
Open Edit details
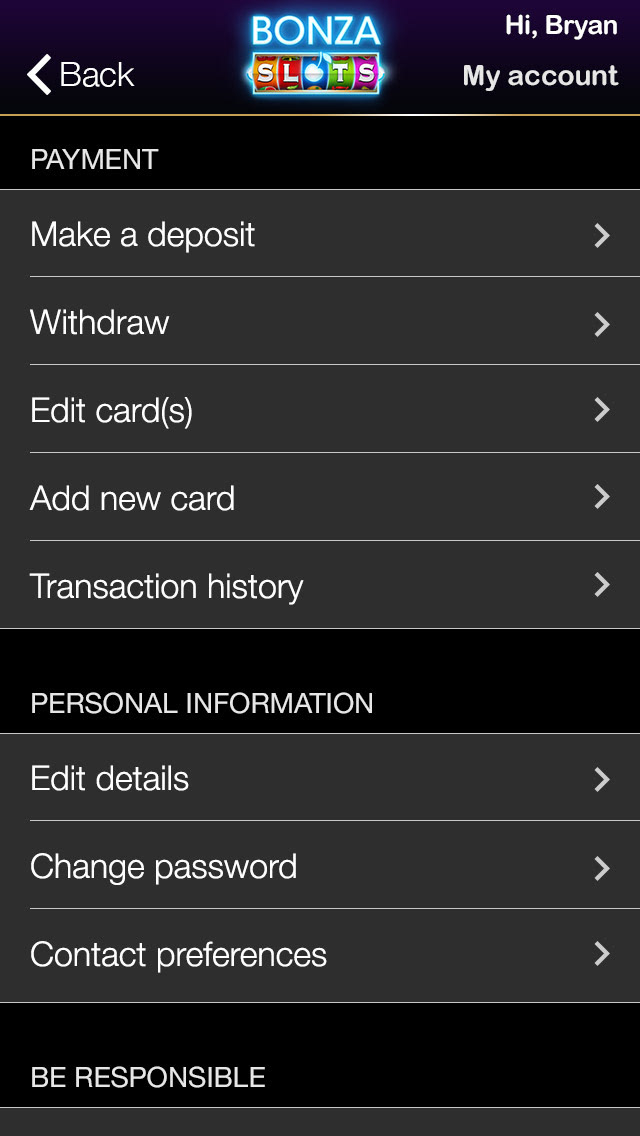320,777
